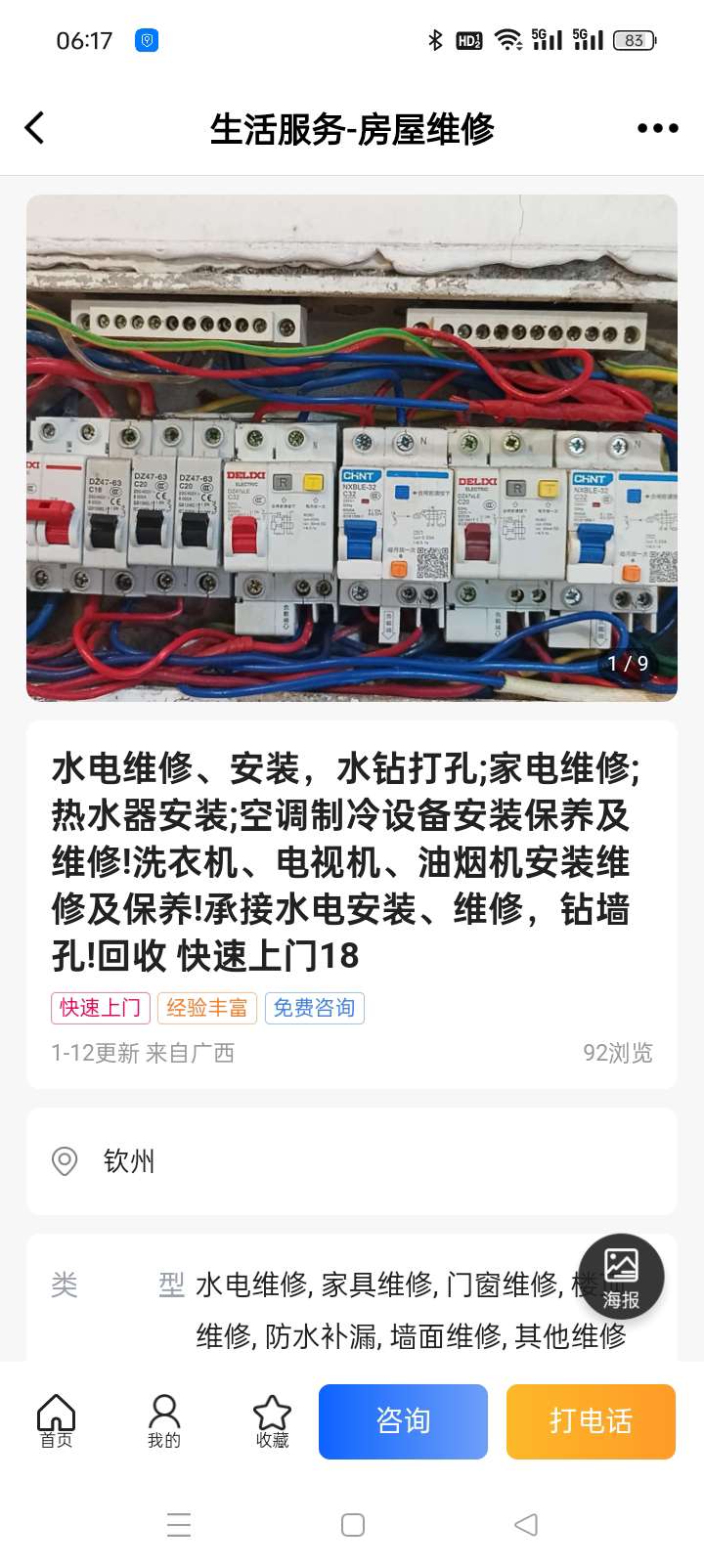View the circuit breaker photo fullscreen

[352, 448]
